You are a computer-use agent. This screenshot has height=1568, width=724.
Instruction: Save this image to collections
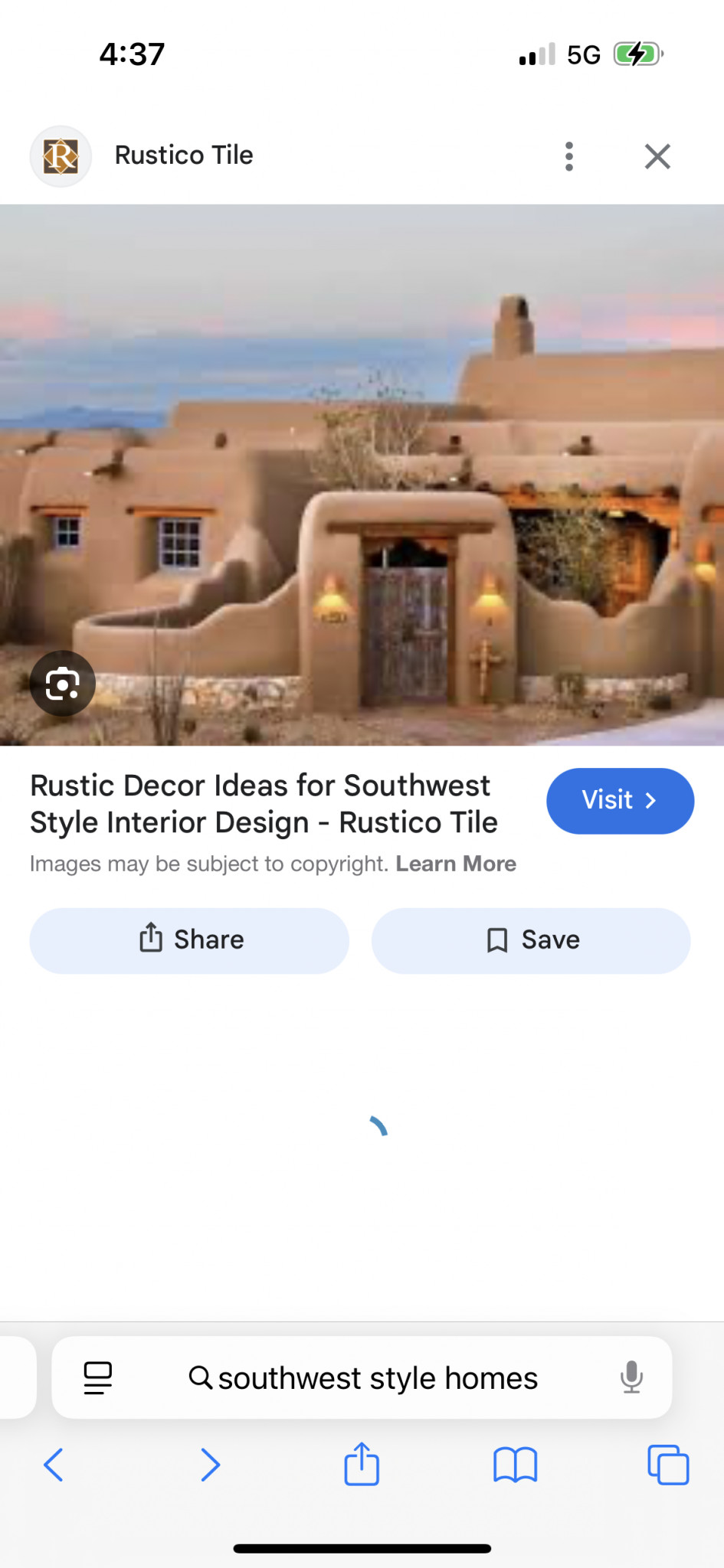[x=531, y=940]
